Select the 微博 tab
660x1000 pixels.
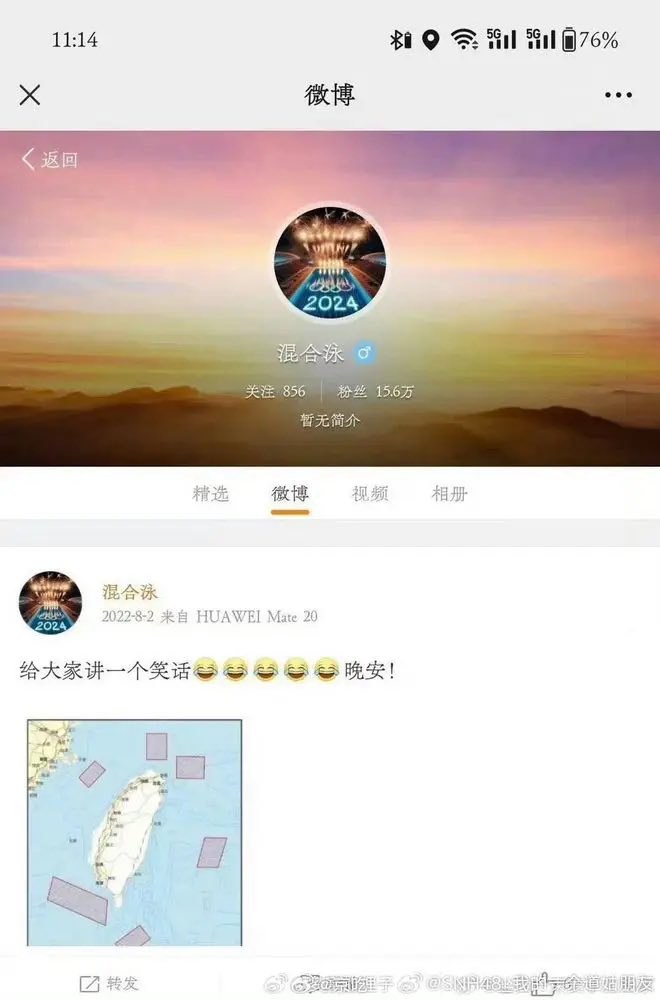pyautogui.click(x=290, y=494)
